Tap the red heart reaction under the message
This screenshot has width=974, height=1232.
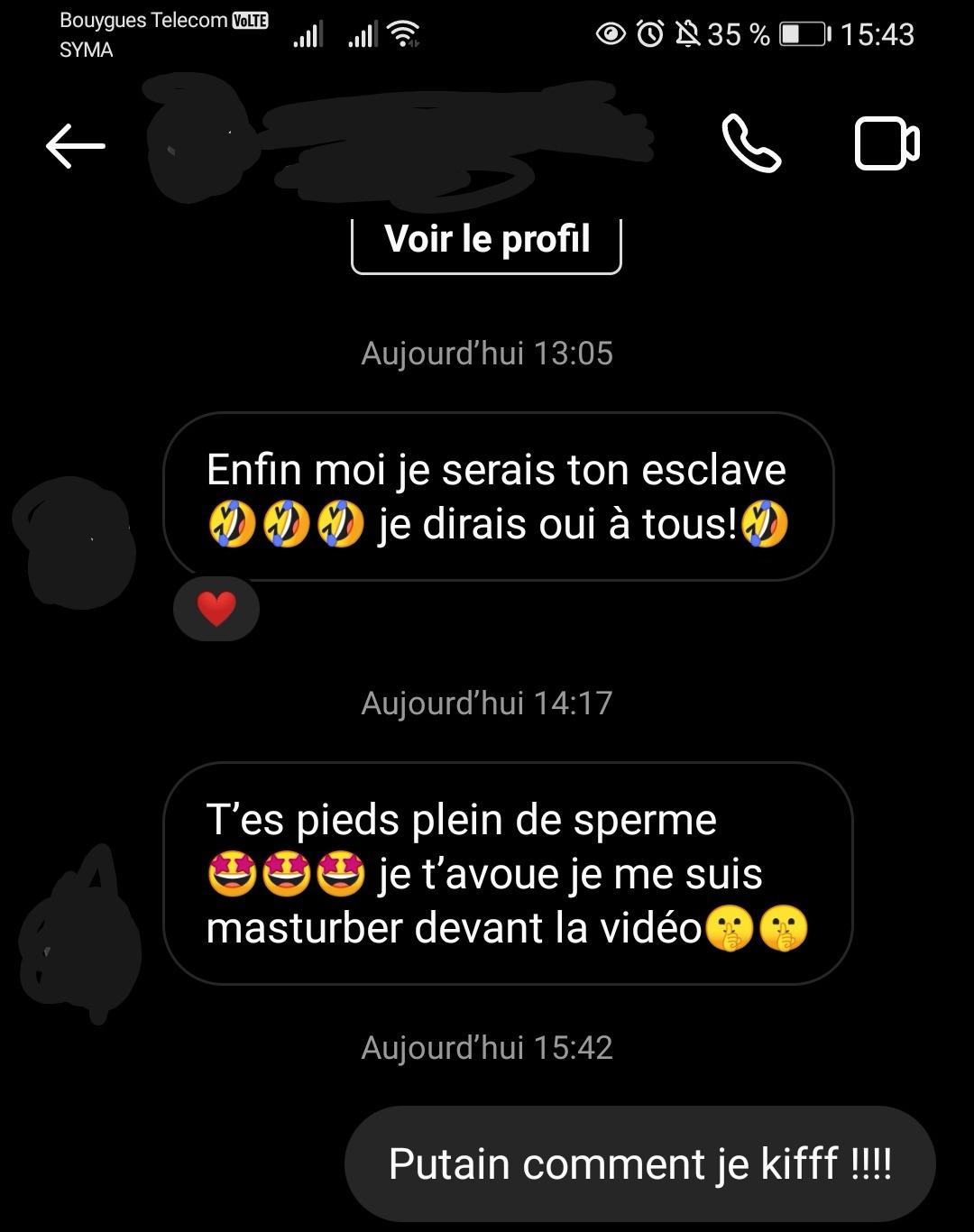(216, 610)
